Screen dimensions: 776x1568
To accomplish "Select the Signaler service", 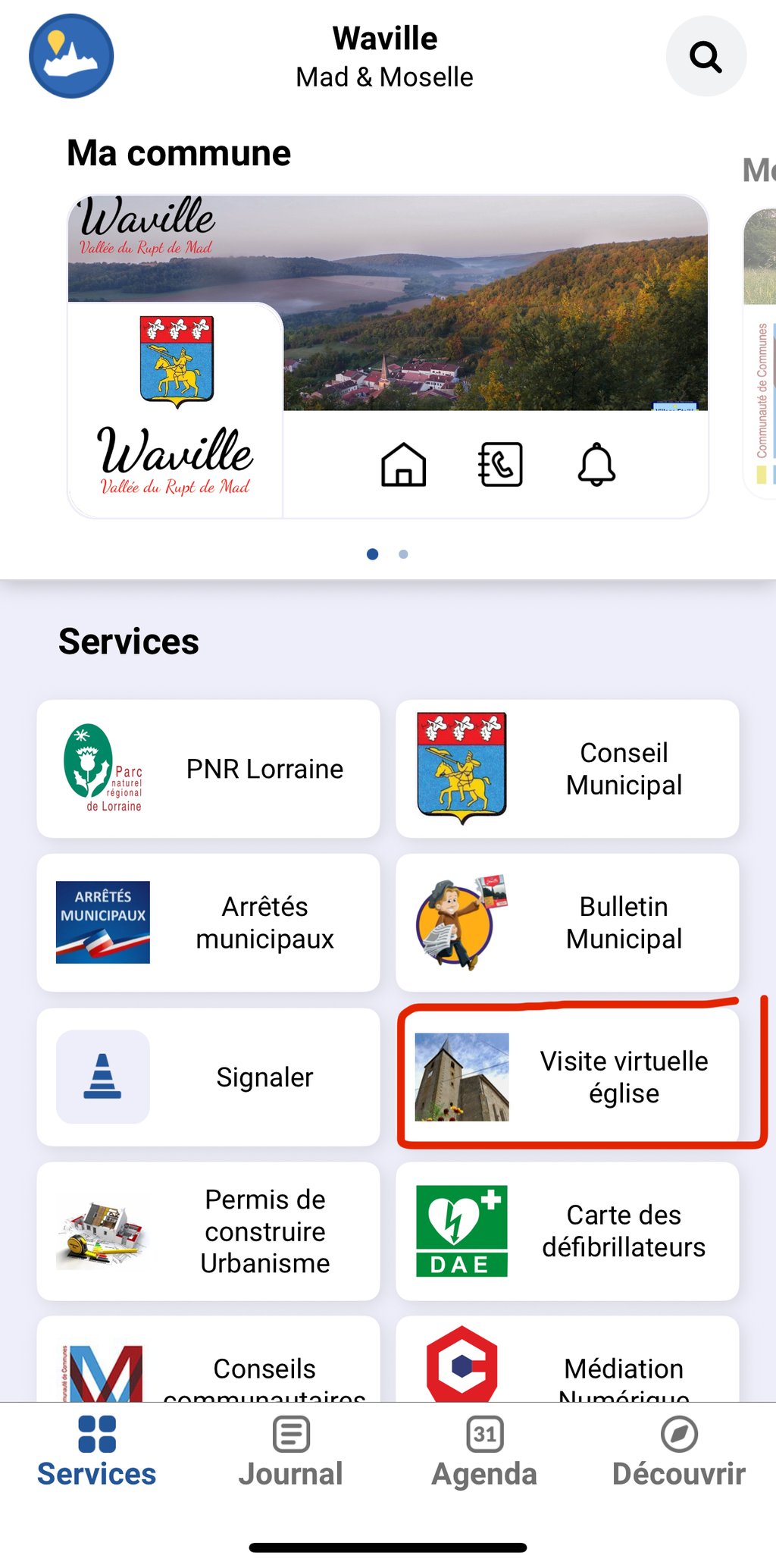I will [x=208, y=1077].
